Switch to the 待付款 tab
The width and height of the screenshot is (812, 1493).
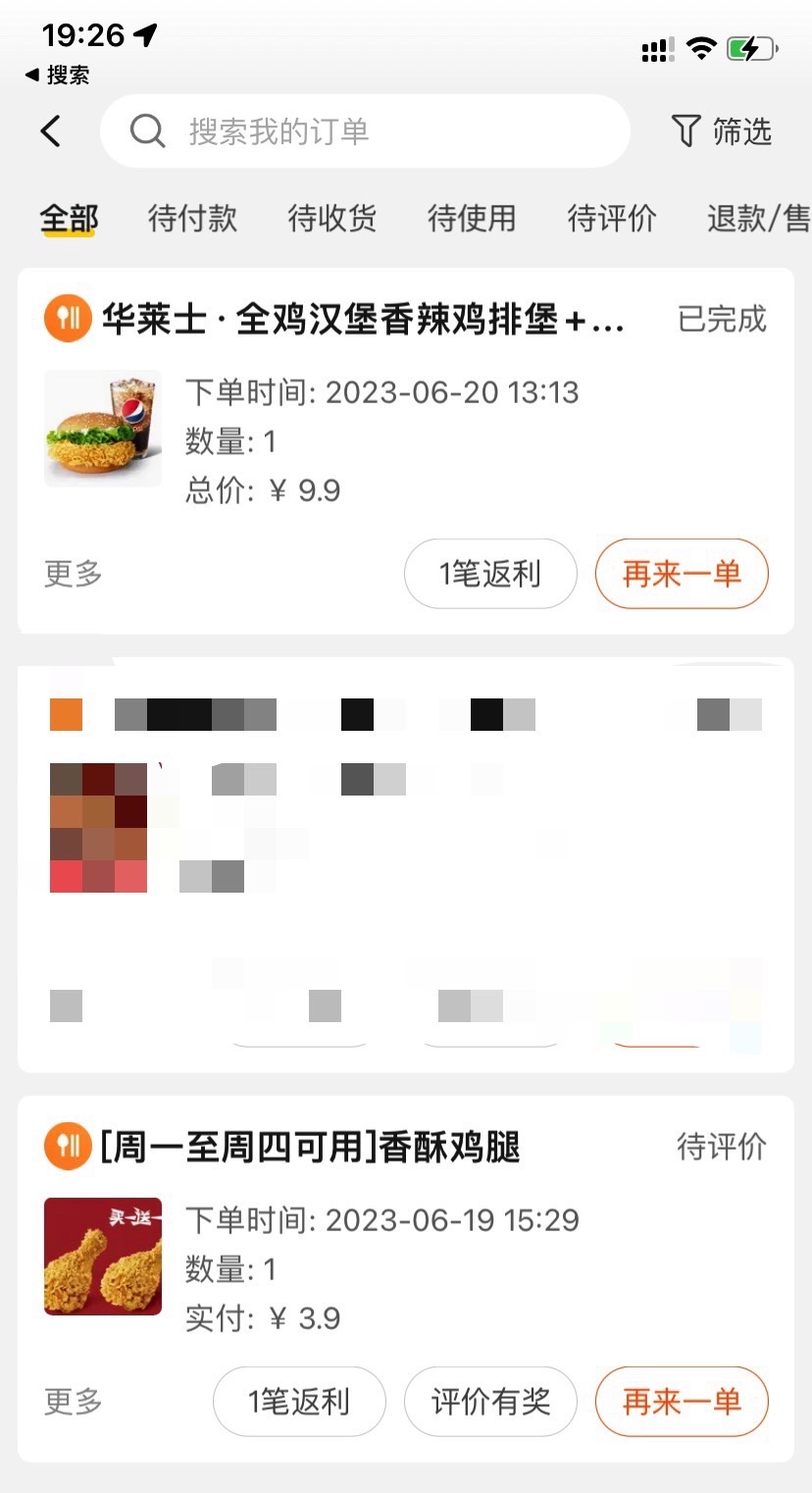point(192,218)
